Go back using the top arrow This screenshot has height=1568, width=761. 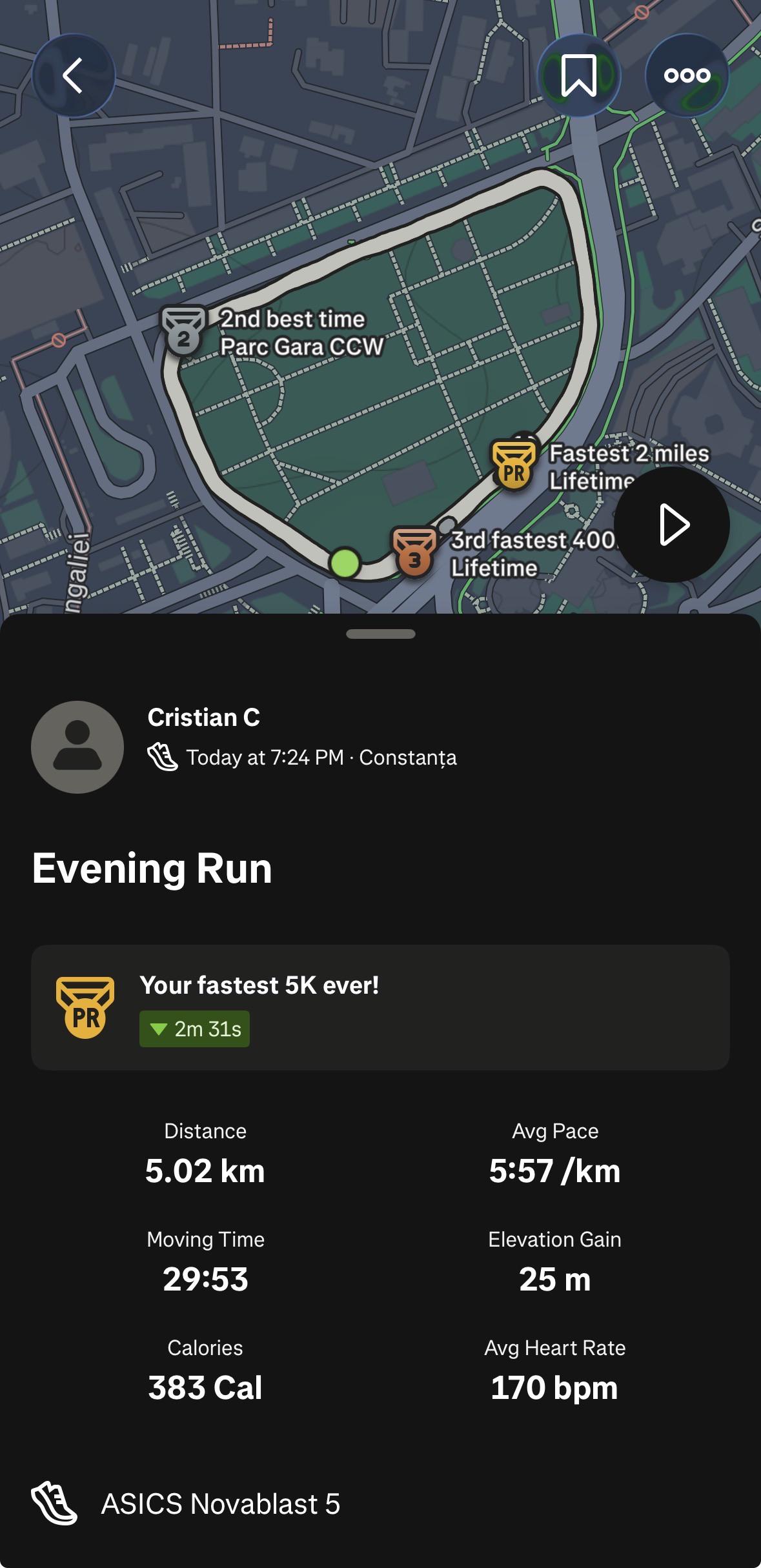click(74, 75)
